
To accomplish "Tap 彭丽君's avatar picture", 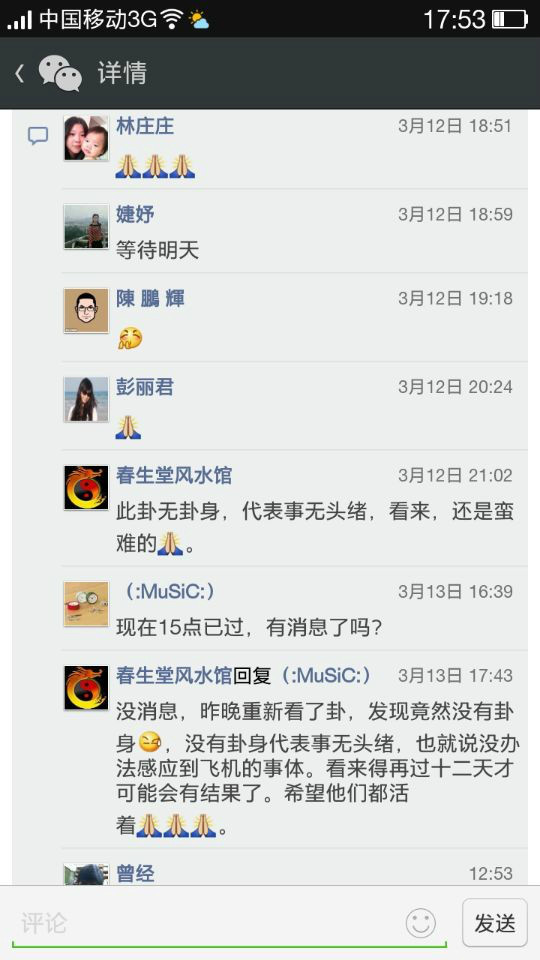I will click(86, 399).
